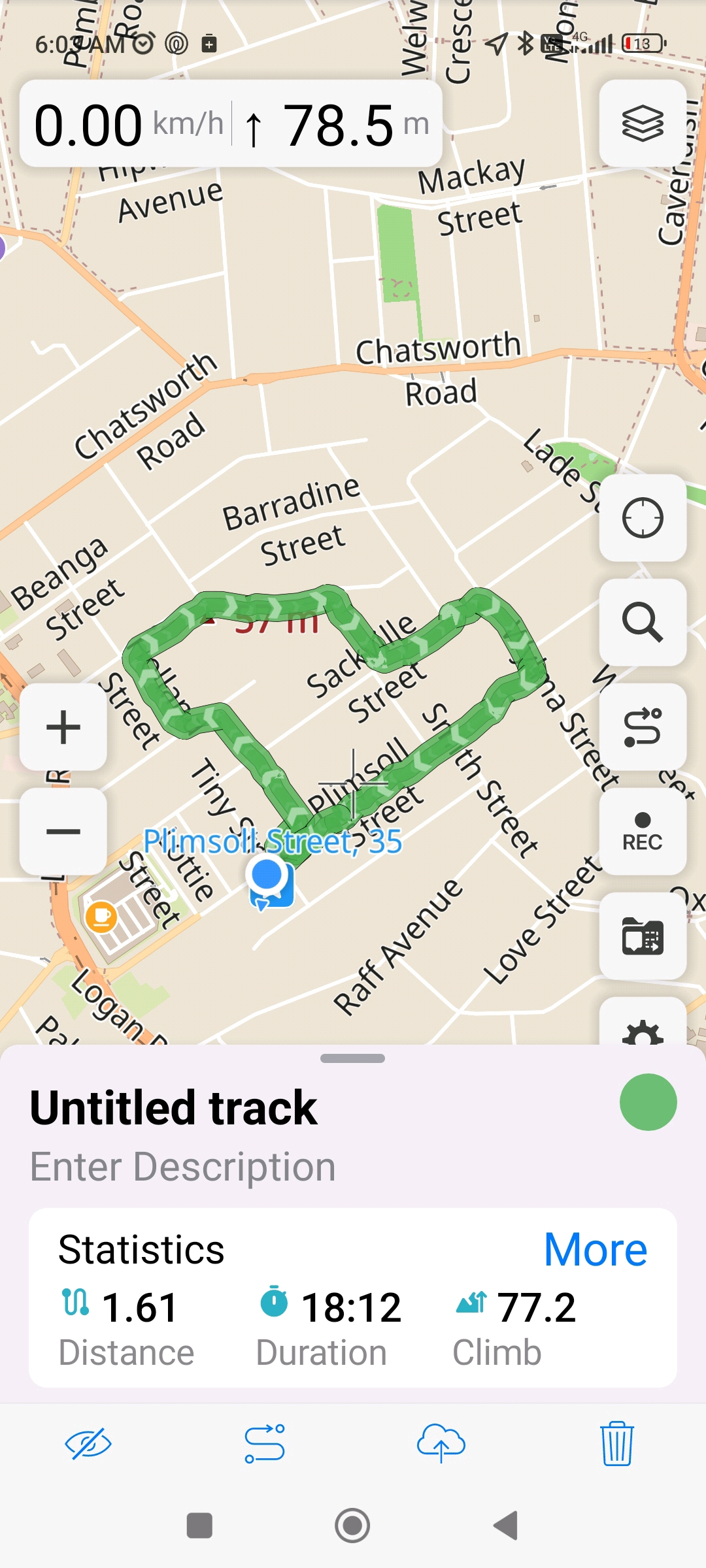This screenshot has height=1568, width=706.
Task: Delete this track
Action: click(x=616, y=1444)
